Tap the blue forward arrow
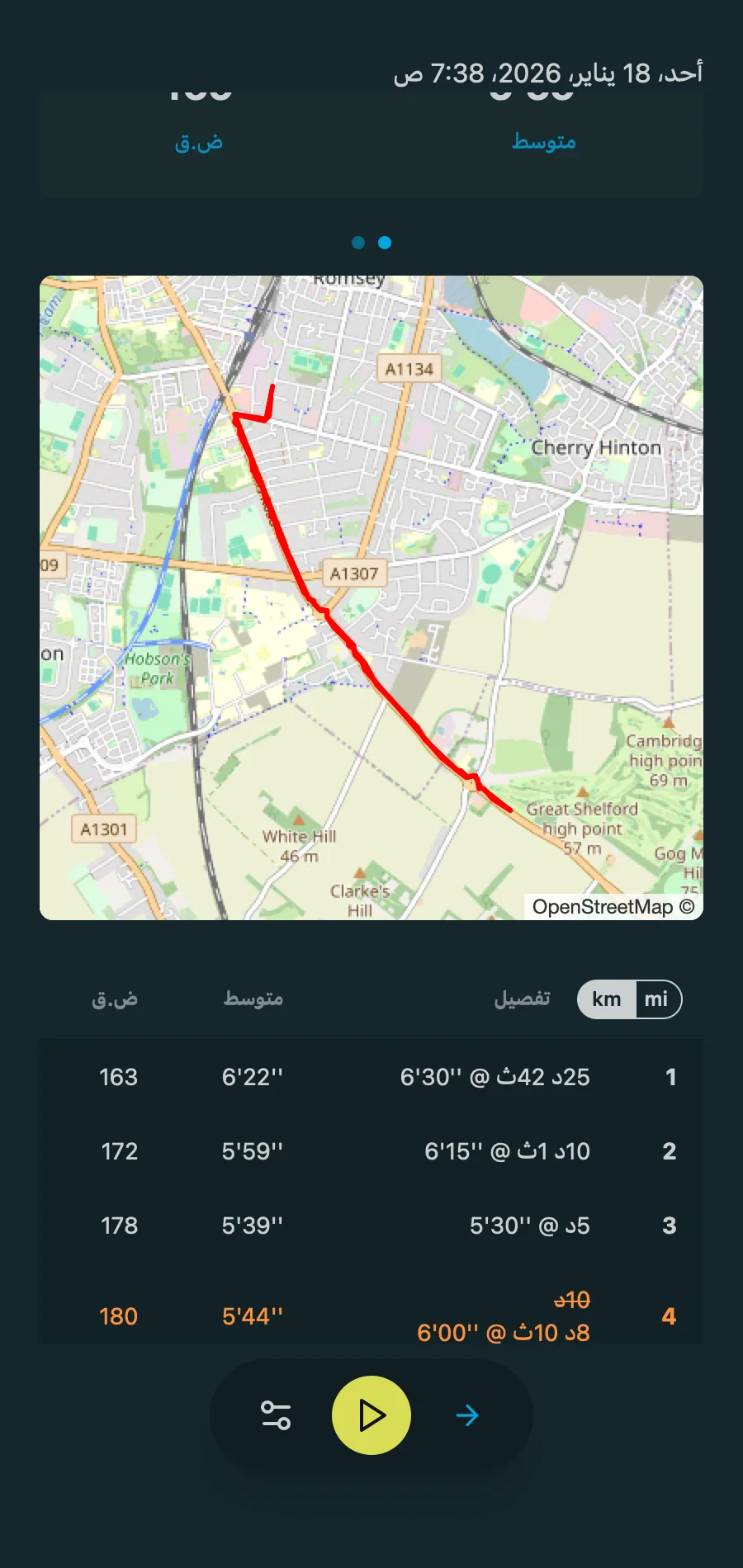Image resolution: width=743 pixels, height=1568 pixels. (x=467, y=1415)
